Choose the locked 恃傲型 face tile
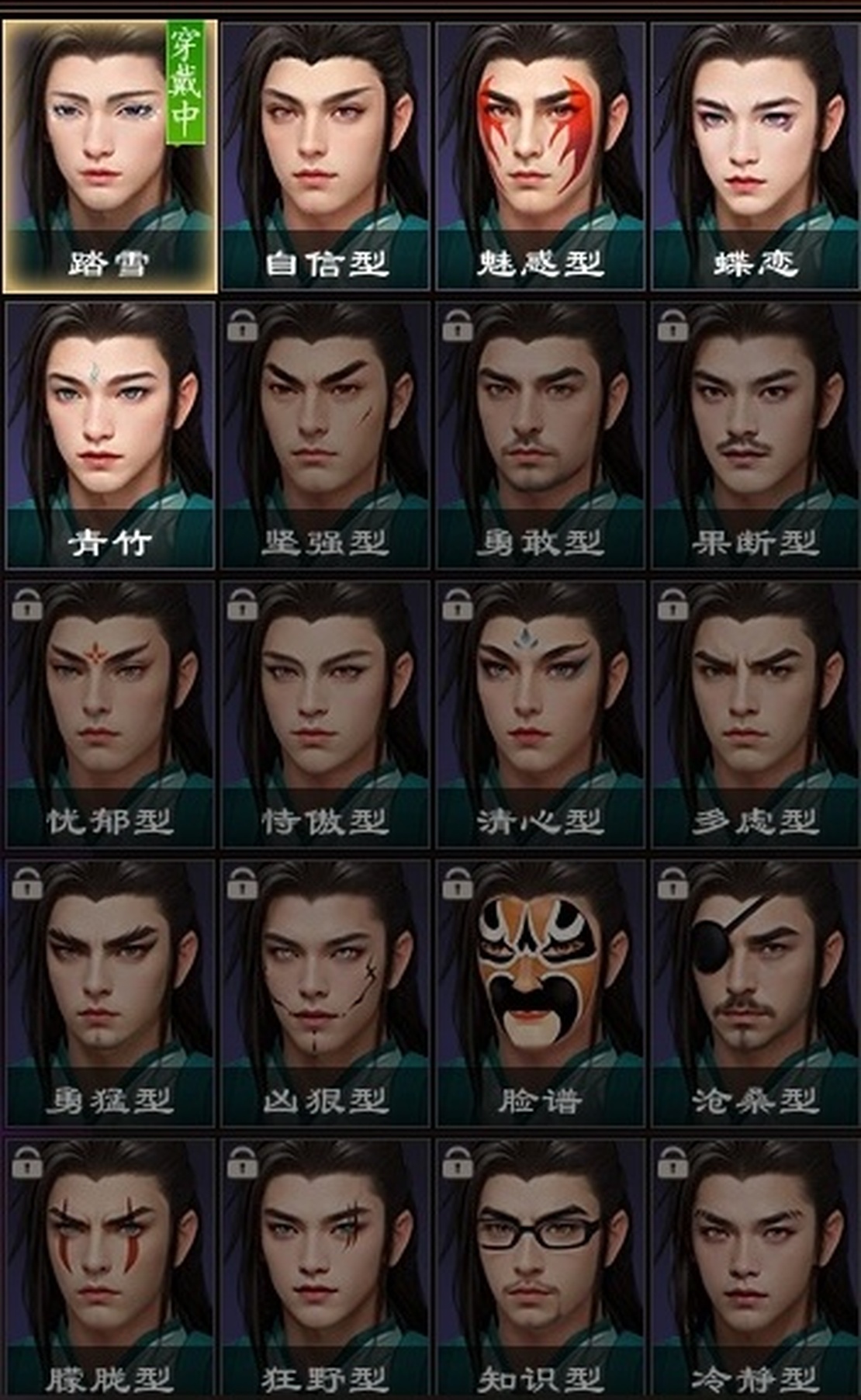The width and height of the screenshot is (861, 1400). [x=325, y=715]
